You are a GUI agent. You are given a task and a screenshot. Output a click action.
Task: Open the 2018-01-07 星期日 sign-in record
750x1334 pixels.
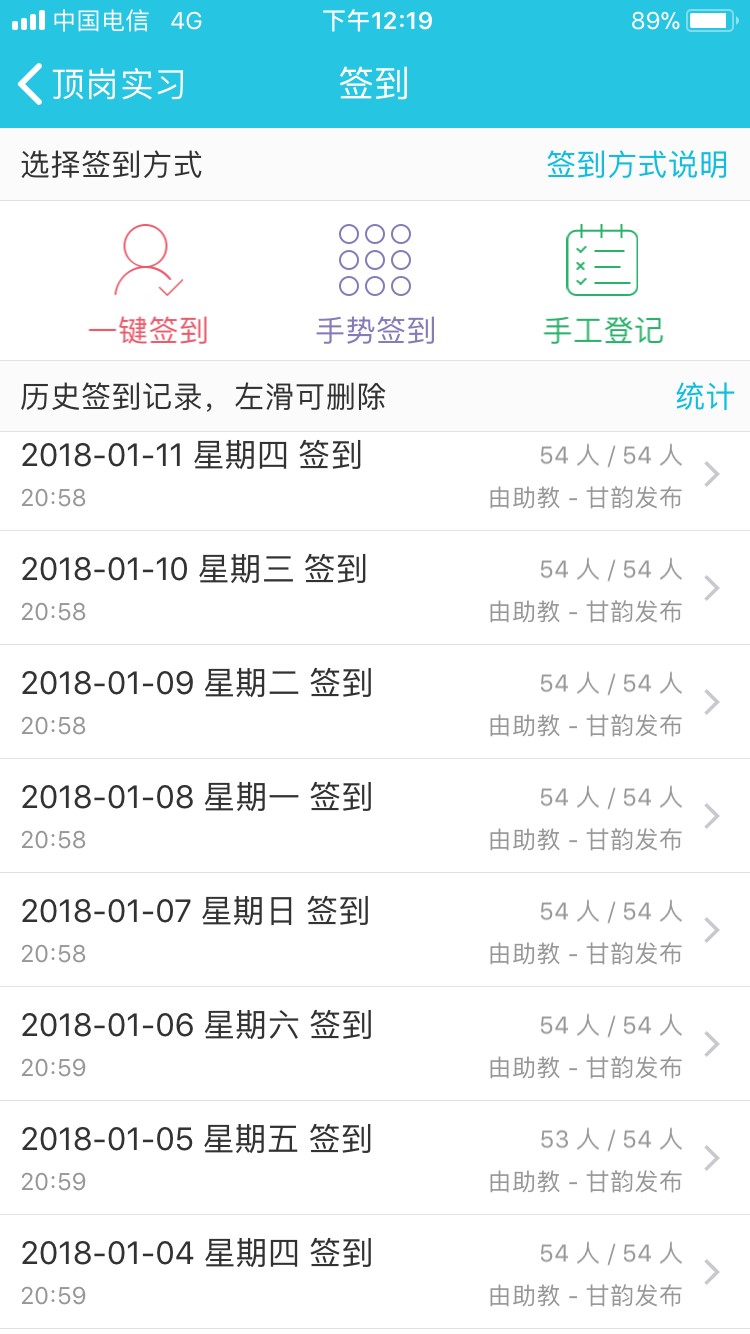point(375,930)
